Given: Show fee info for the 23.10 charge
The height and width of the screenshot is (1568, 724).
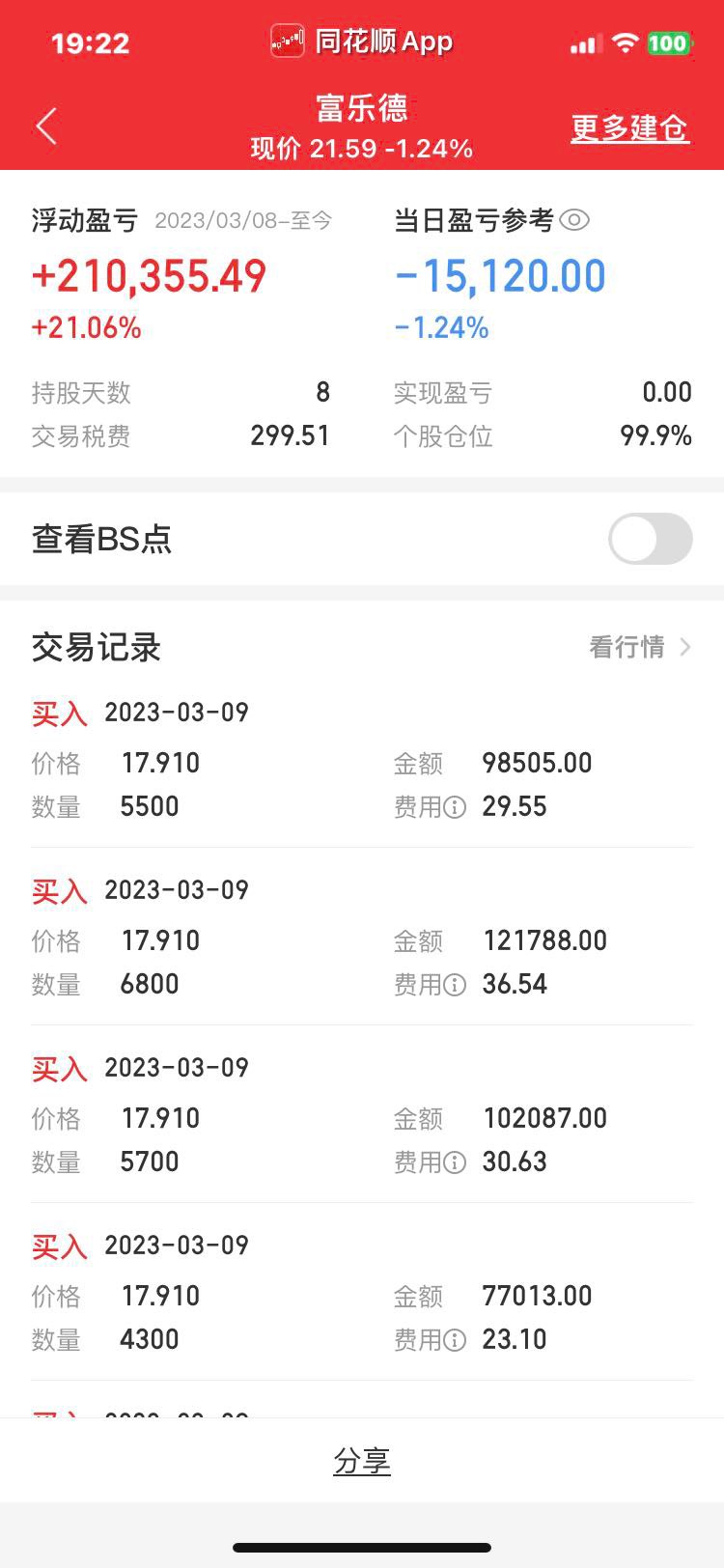Looking at the screenshot, I should (x=455, y=1340).
